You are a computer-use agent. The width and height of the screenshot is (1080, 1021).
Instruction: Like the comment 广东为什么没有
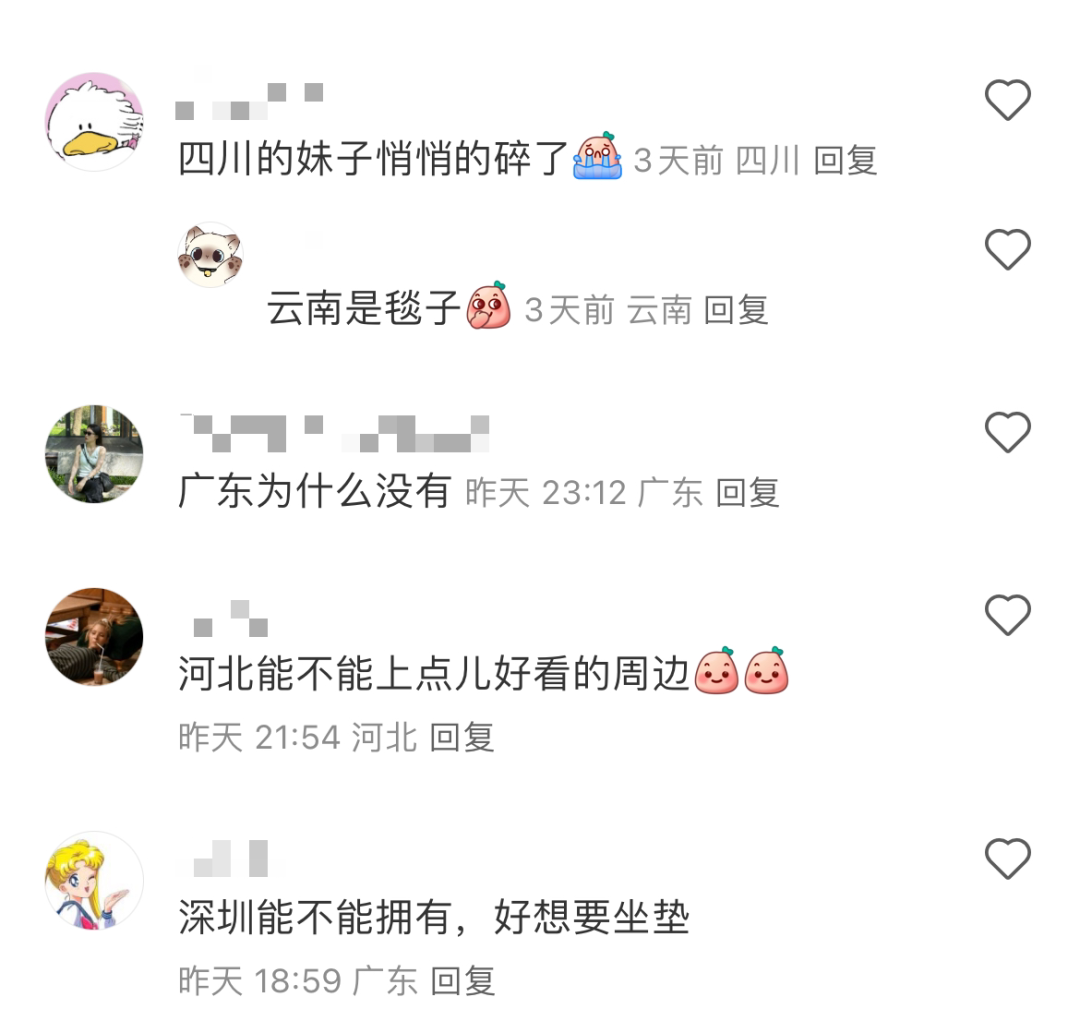tap(1007, 432)
